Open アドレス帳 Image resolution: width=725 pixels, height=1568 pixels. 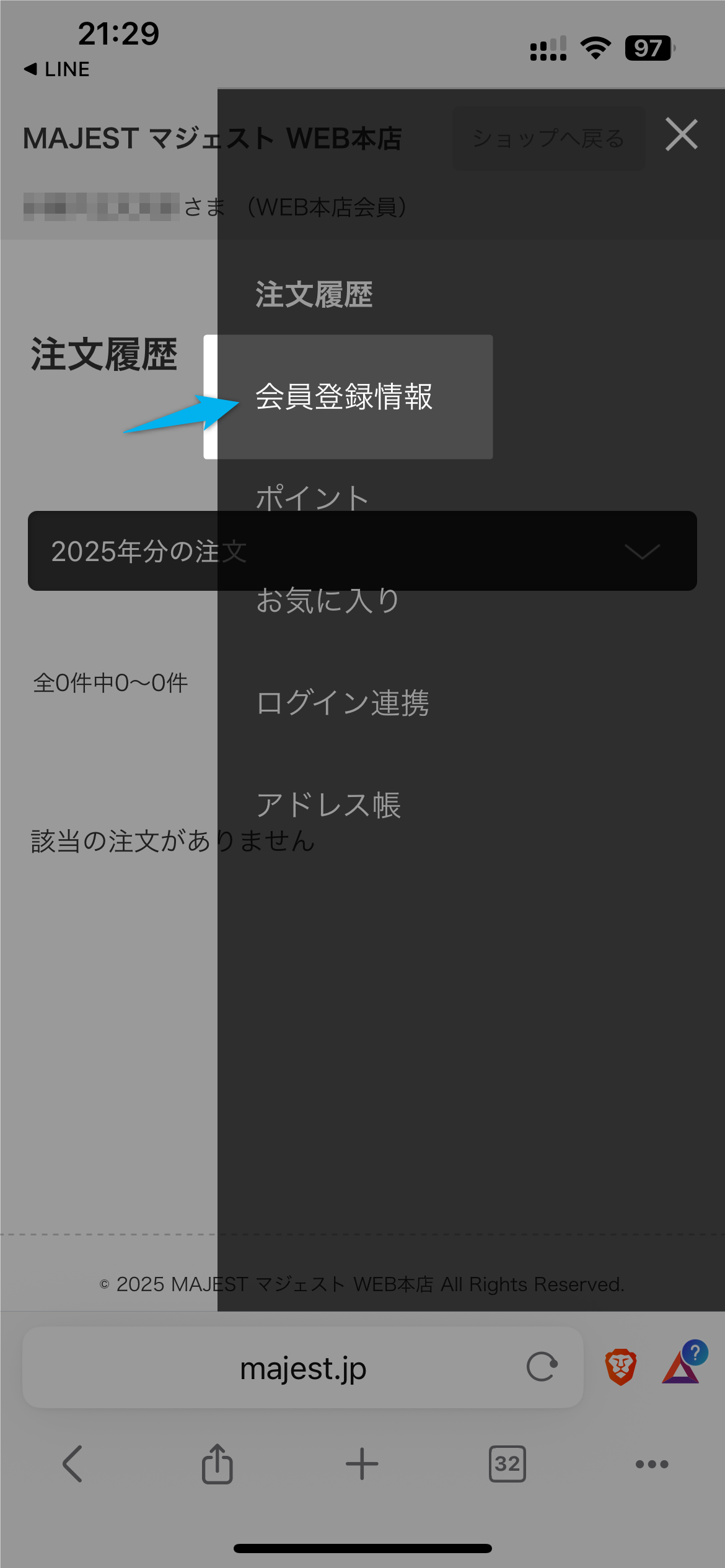tap(328, 805)
